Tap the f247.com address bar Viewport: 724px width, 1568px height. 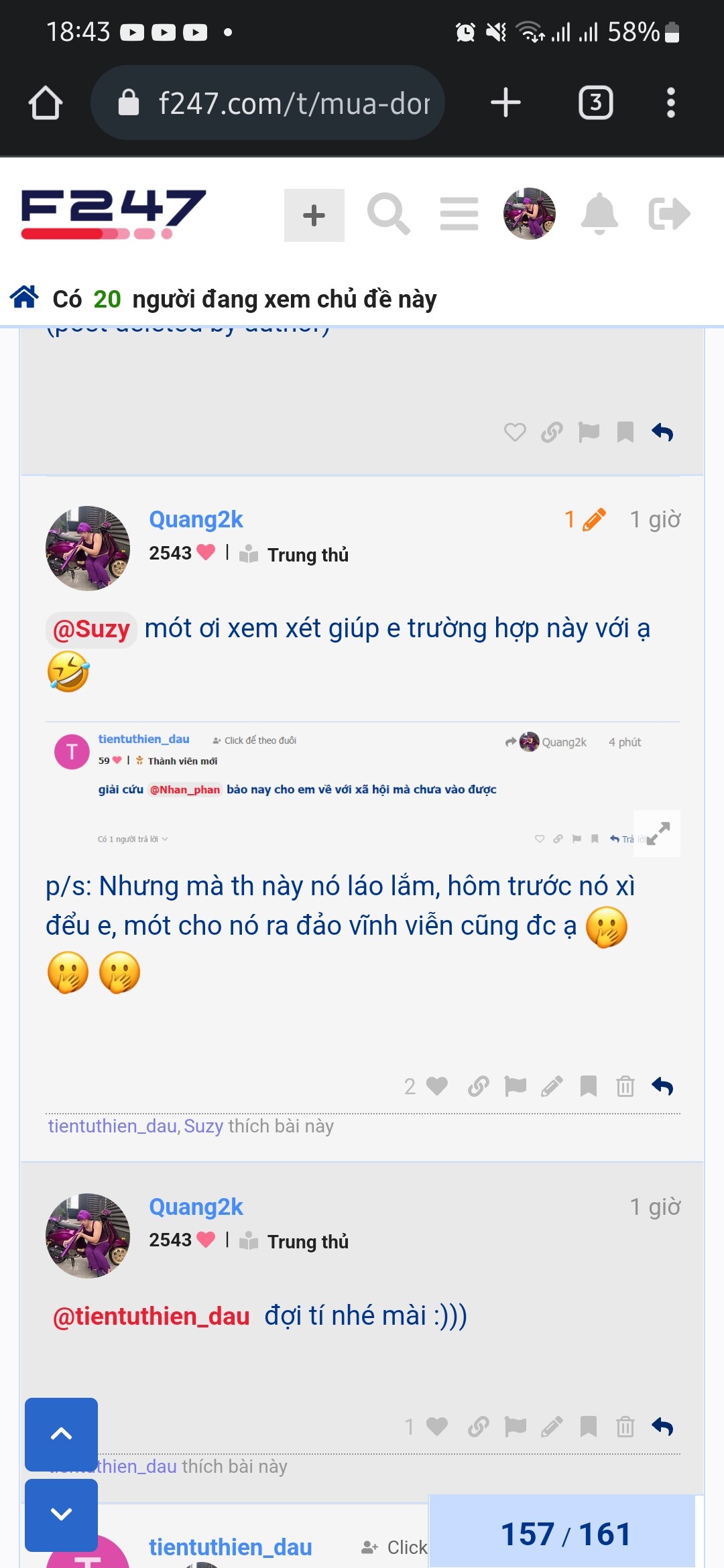click(x=268, y=103)
